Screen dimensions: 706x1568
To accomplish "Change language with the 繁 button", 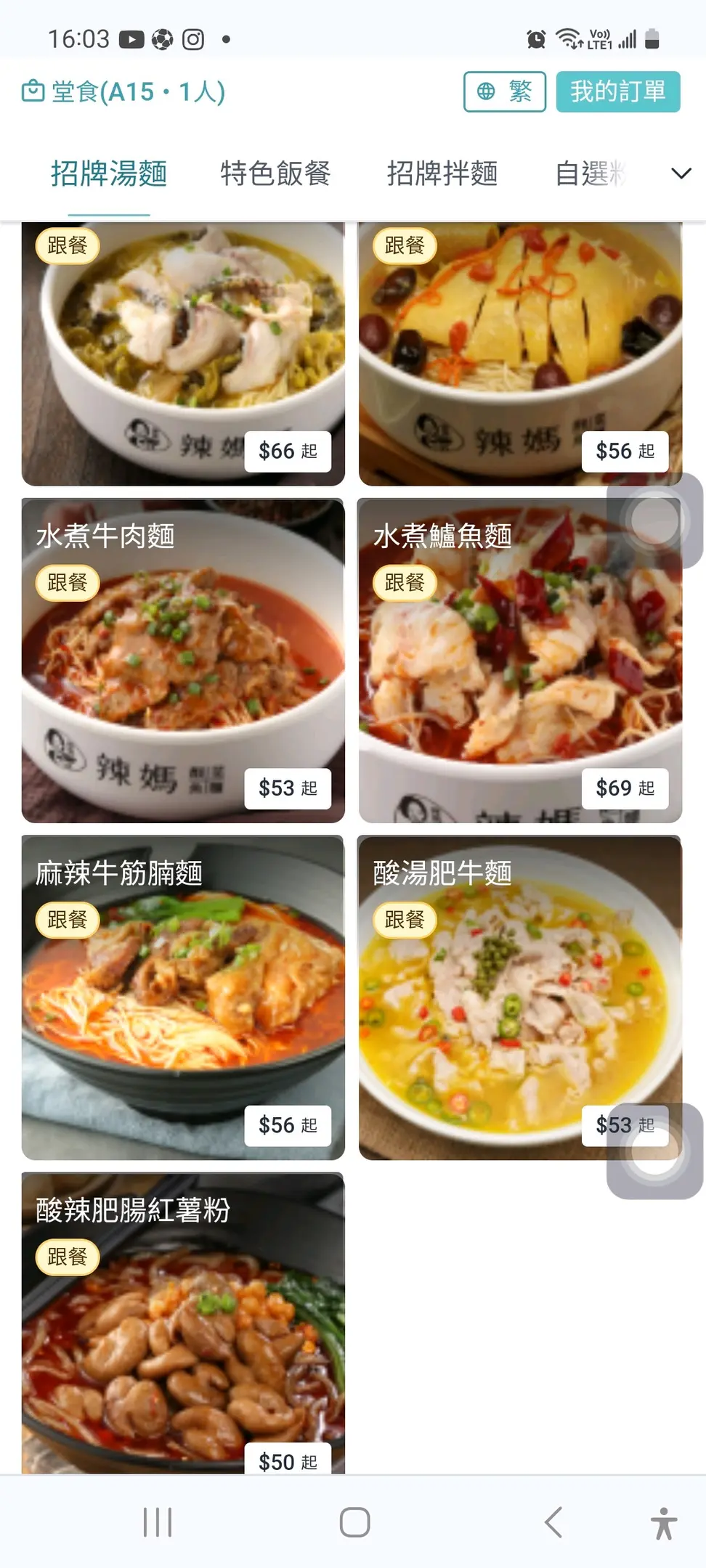I will pos(504,91).
